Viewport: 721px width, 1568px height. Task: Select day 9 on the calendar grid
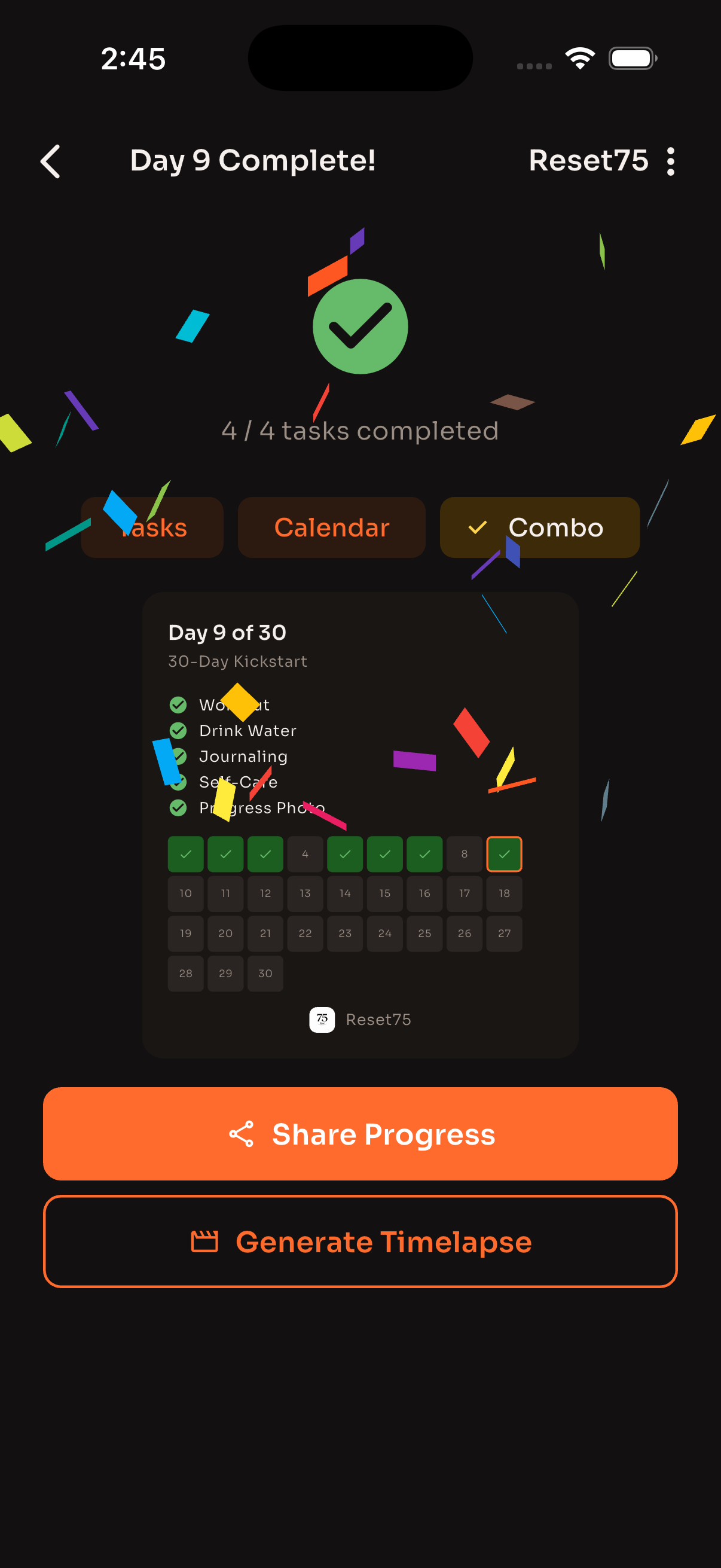tap(504, 853)
